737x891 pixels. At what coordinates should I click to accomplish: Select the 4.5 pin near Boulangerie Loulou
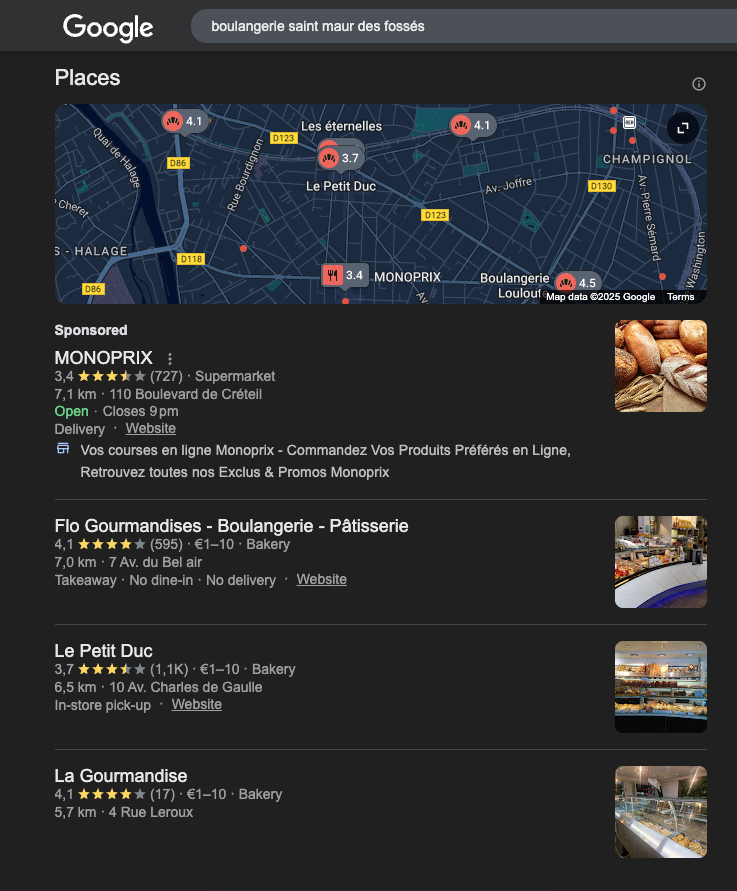pos(576,283)
